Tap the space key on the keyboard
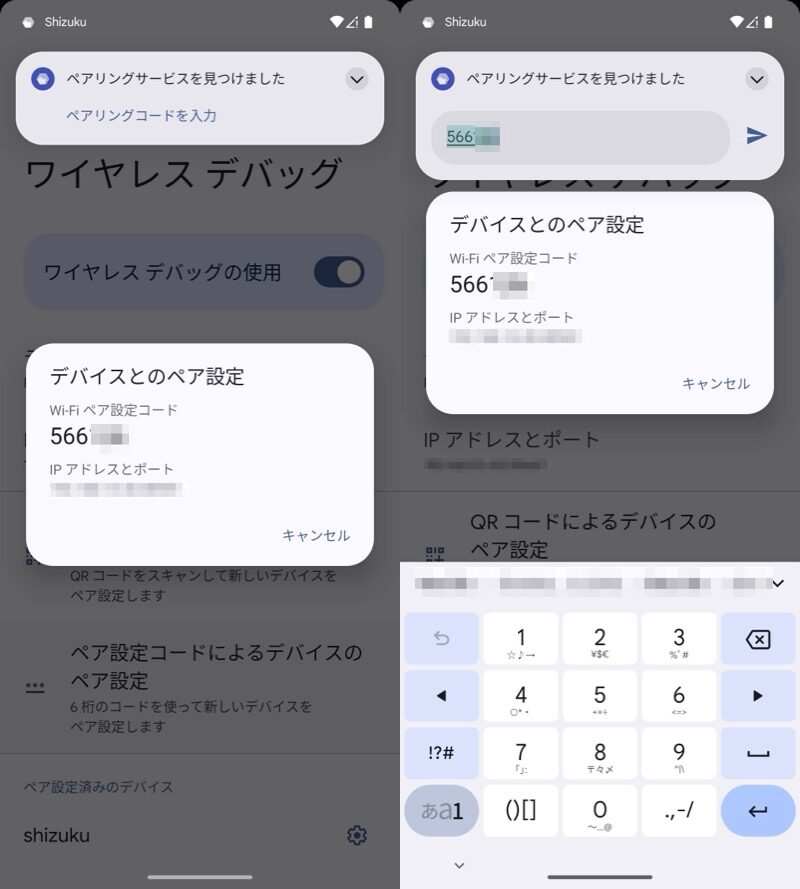Screen dimensions: 800x889 758,753
